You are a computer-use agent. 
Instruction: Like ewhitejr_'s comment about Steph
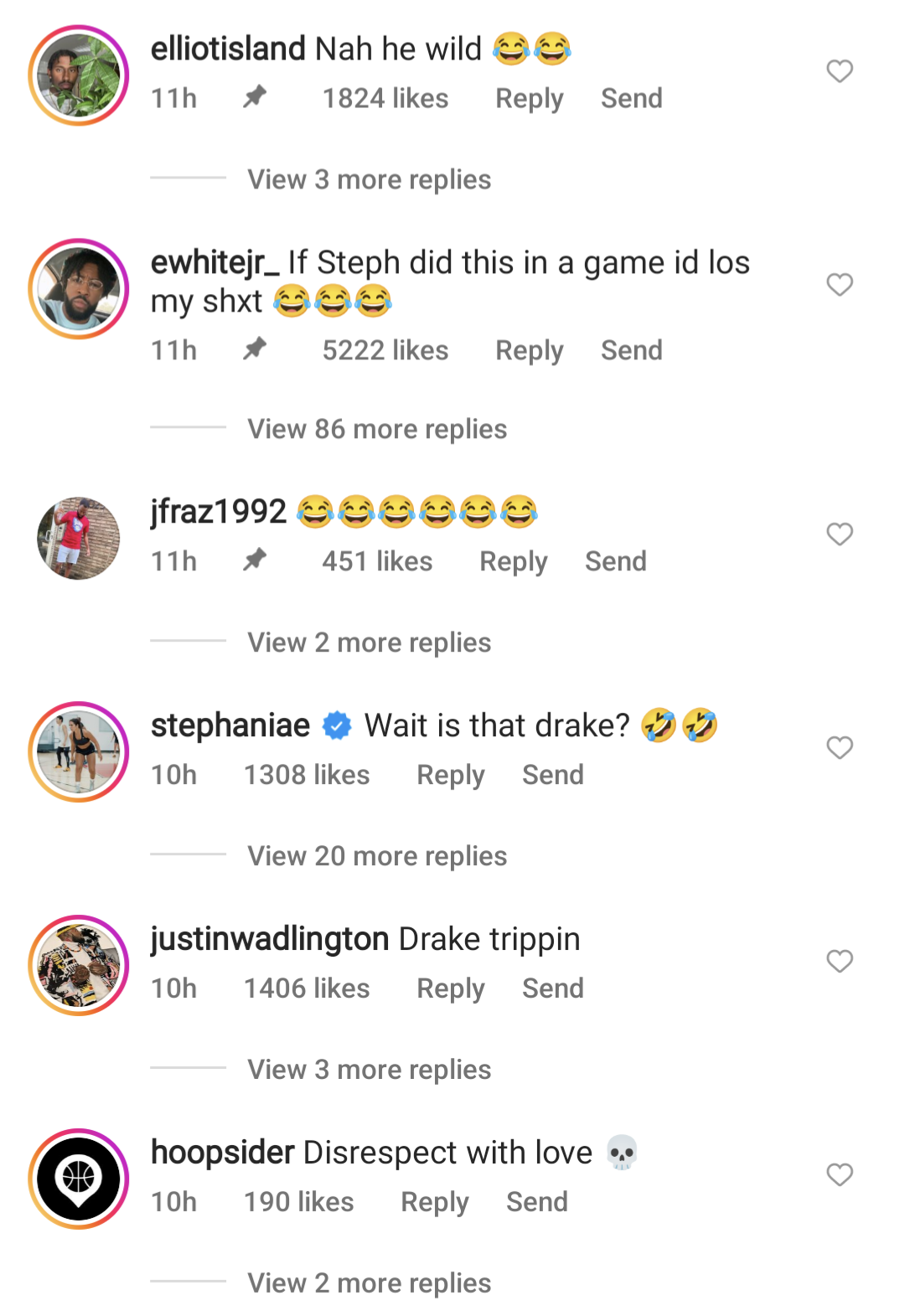pos(839,285)
